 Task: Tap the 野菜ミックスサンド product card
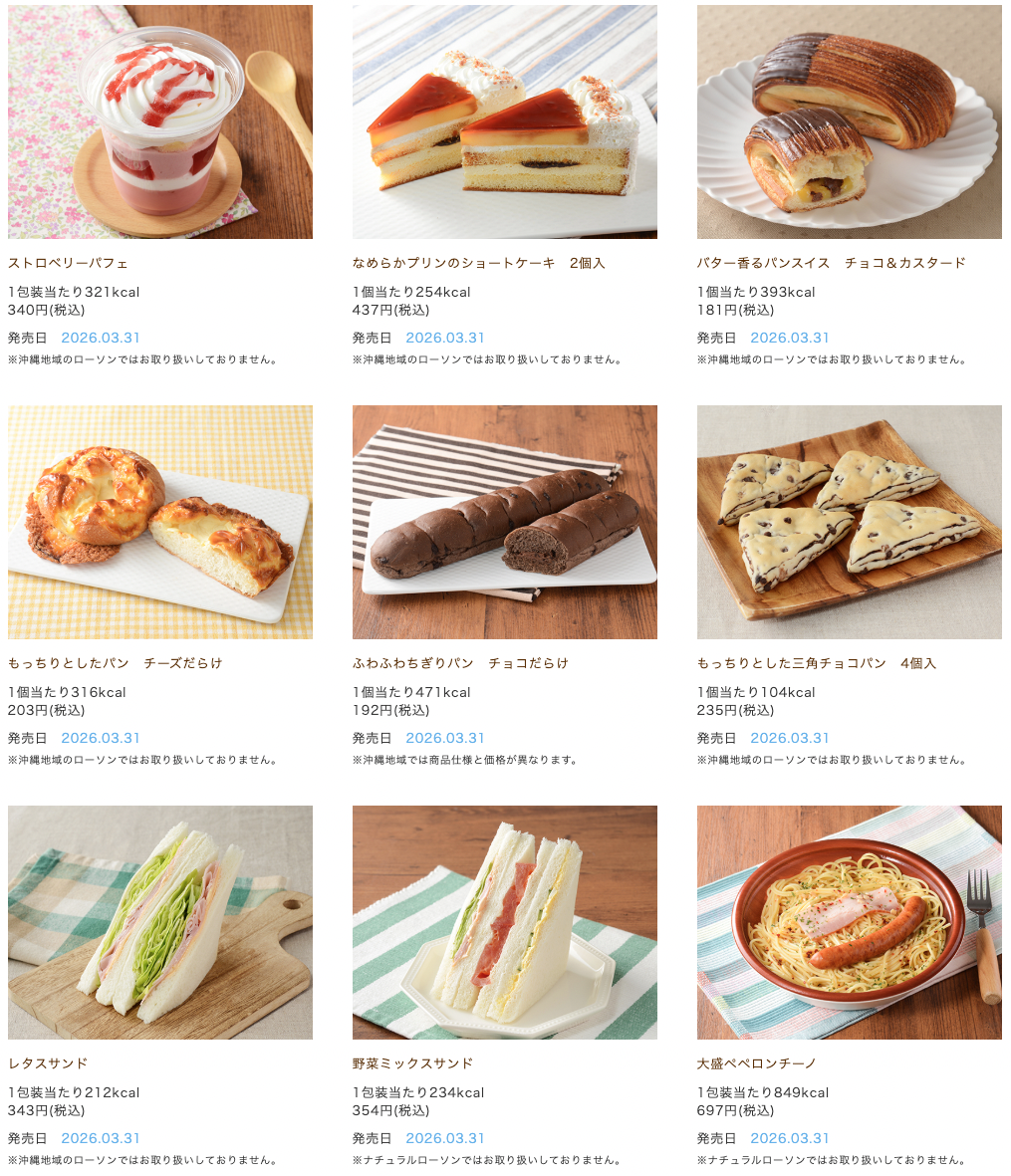tap(504, 922)
